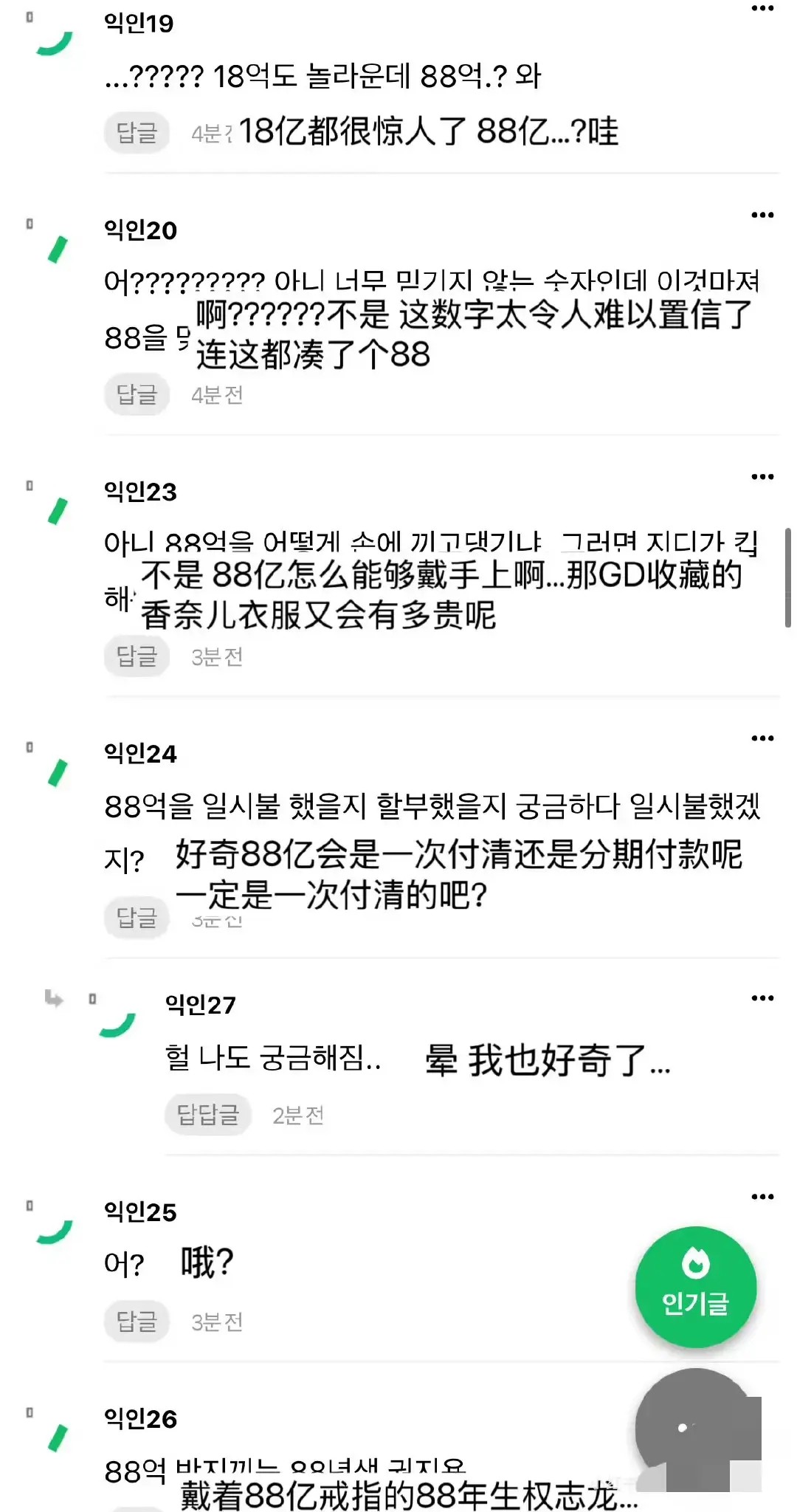797x1512 pixels.
Task: Reply to 익인24's comment about 일시불
Action: (137, 917)
